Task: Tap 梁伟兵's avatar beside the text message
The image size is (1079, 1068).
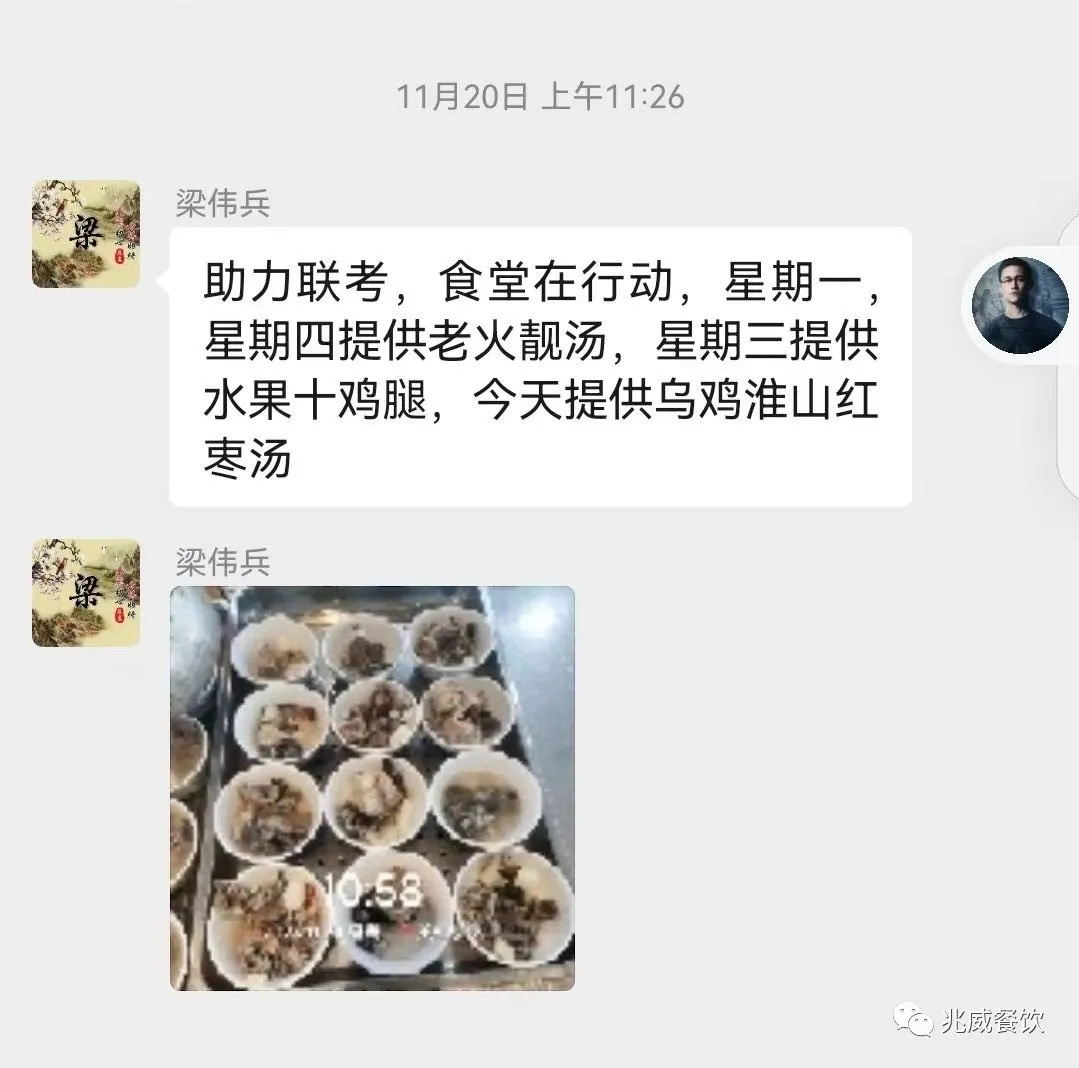Action: coord(86,234)
